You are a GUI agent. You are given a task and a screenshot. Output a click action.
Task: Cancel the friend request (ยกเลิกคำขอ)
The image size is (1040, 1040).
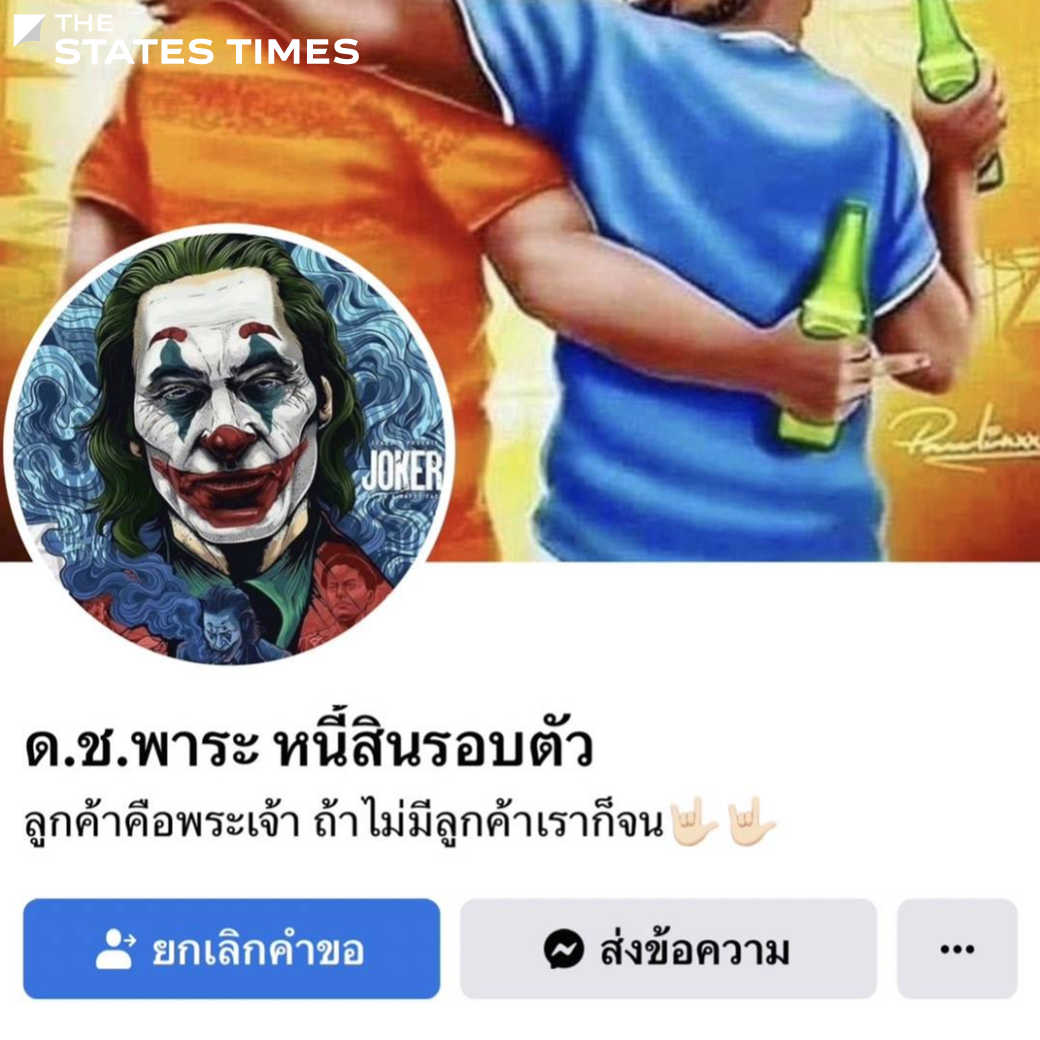point(231,948)
